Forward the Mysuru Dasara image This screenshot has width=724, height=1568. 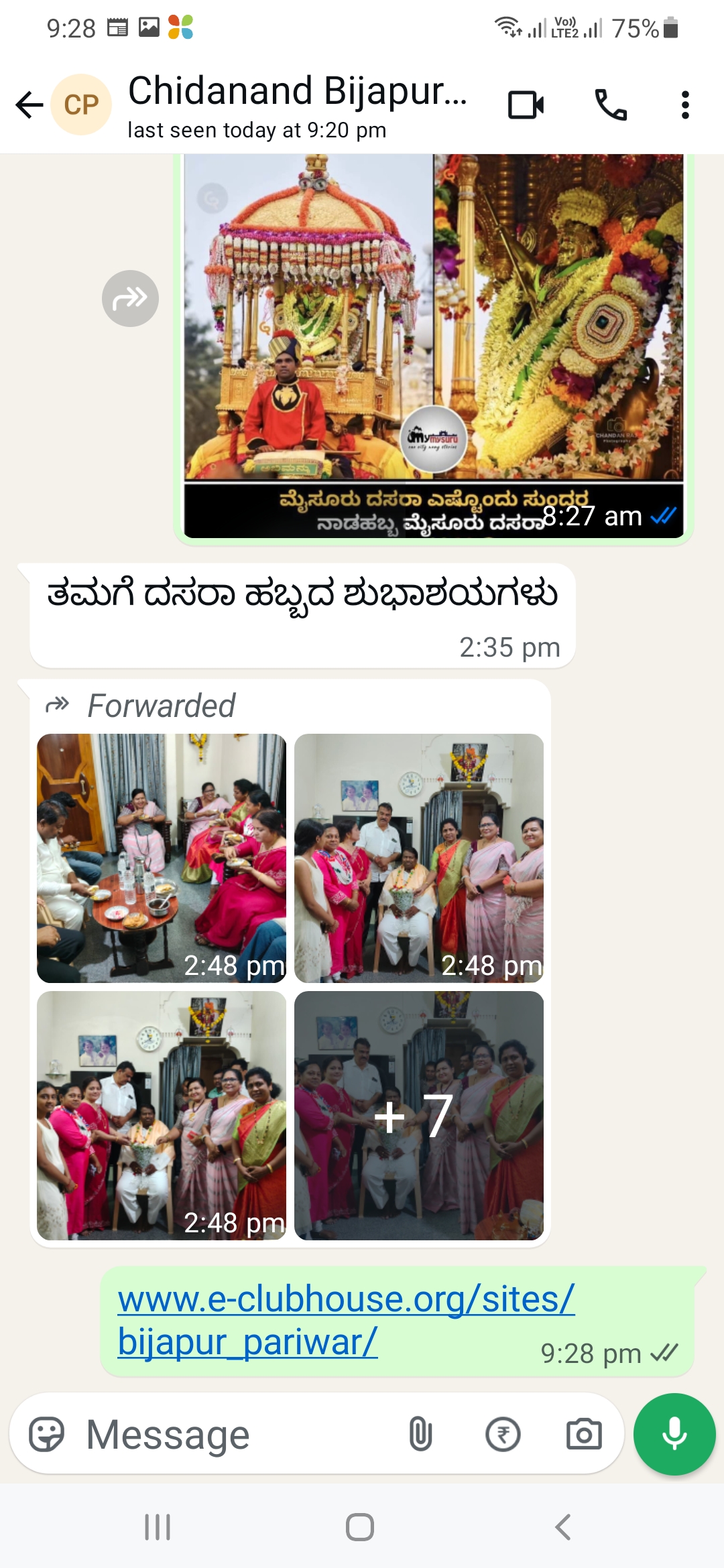tap(130, 298)
